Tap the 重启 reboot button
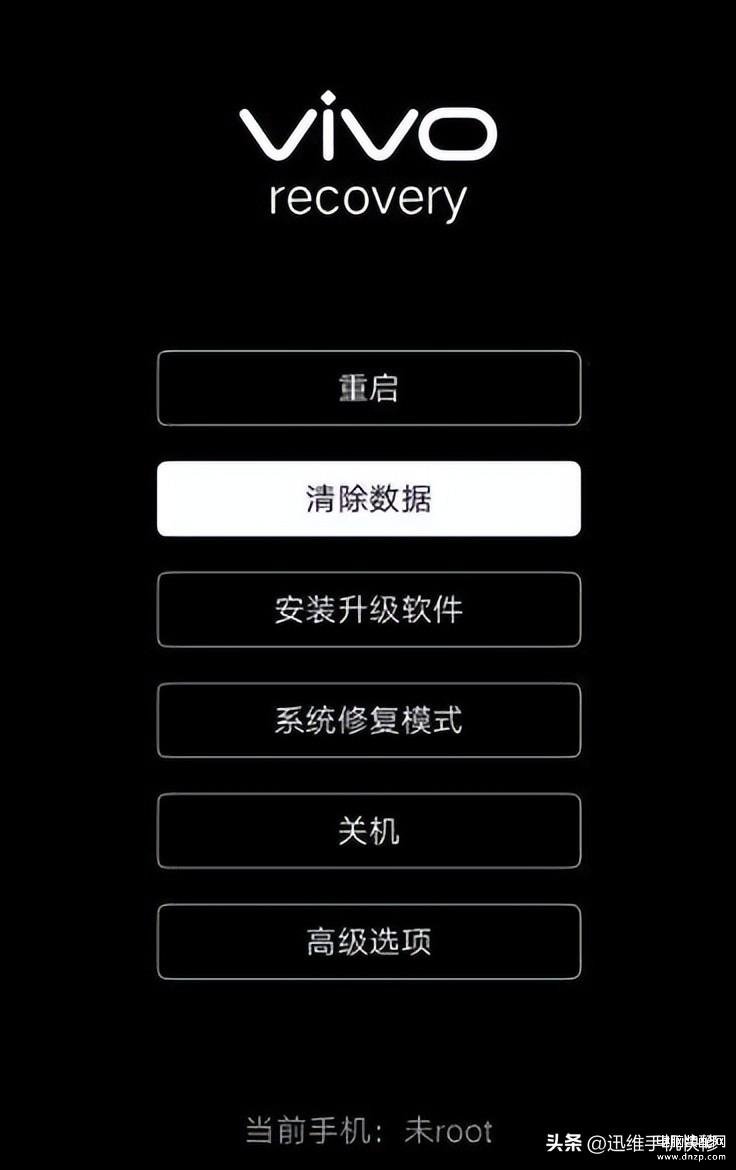The width and height of the screenshot is (736, 1170). point(368,388)
